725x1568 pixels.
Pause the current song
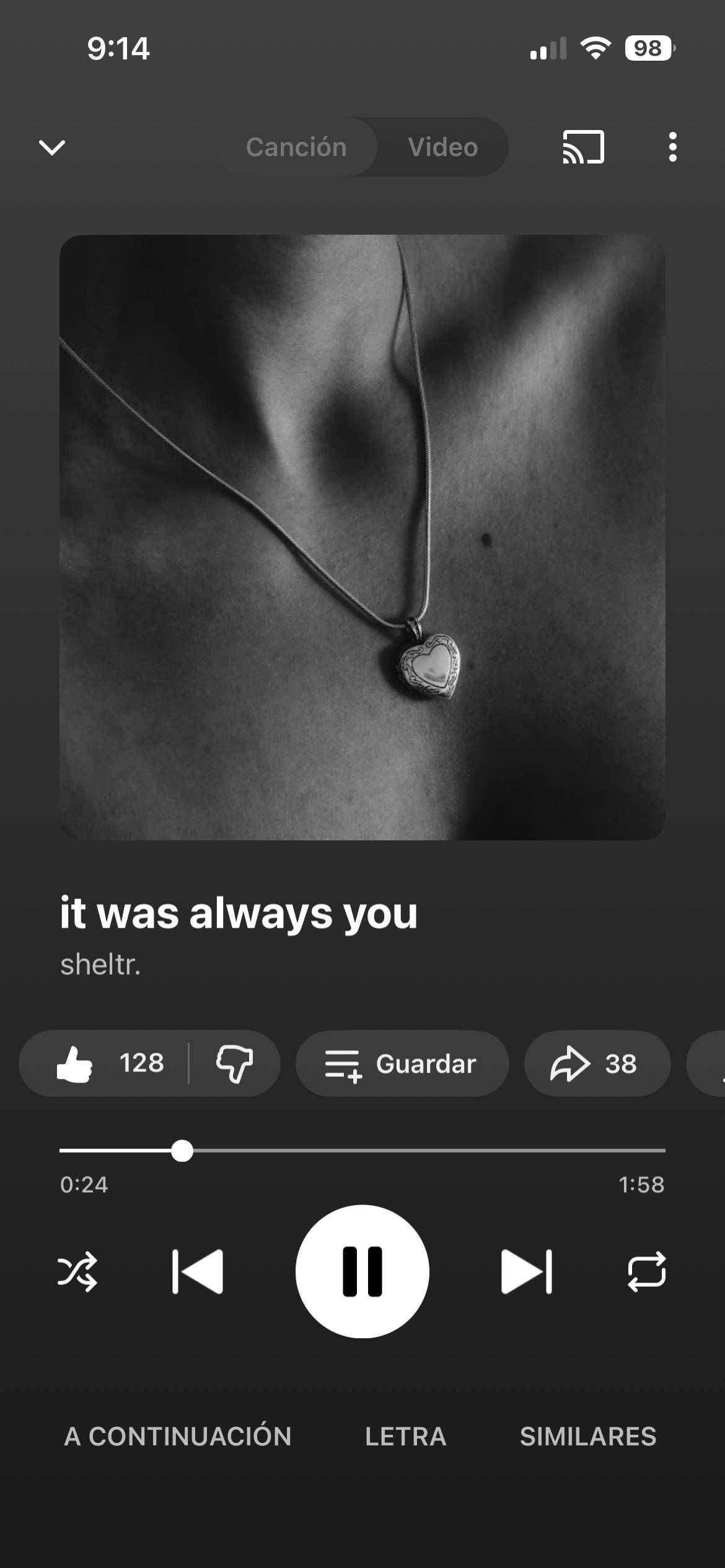click(362, 1271)
